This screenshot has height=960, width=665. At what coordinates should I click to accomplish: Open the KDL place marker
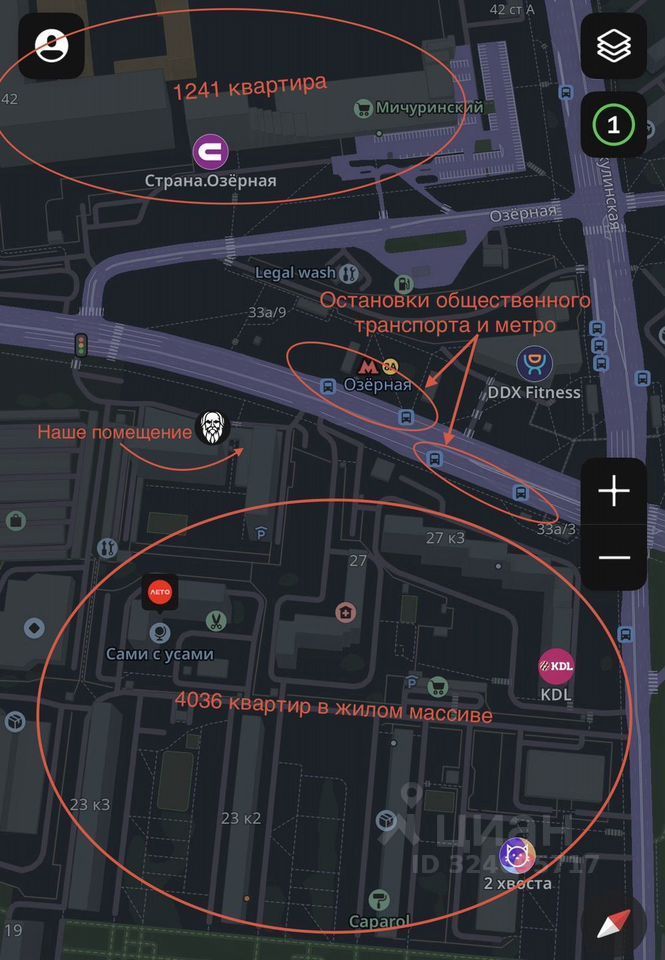(556, 666)
